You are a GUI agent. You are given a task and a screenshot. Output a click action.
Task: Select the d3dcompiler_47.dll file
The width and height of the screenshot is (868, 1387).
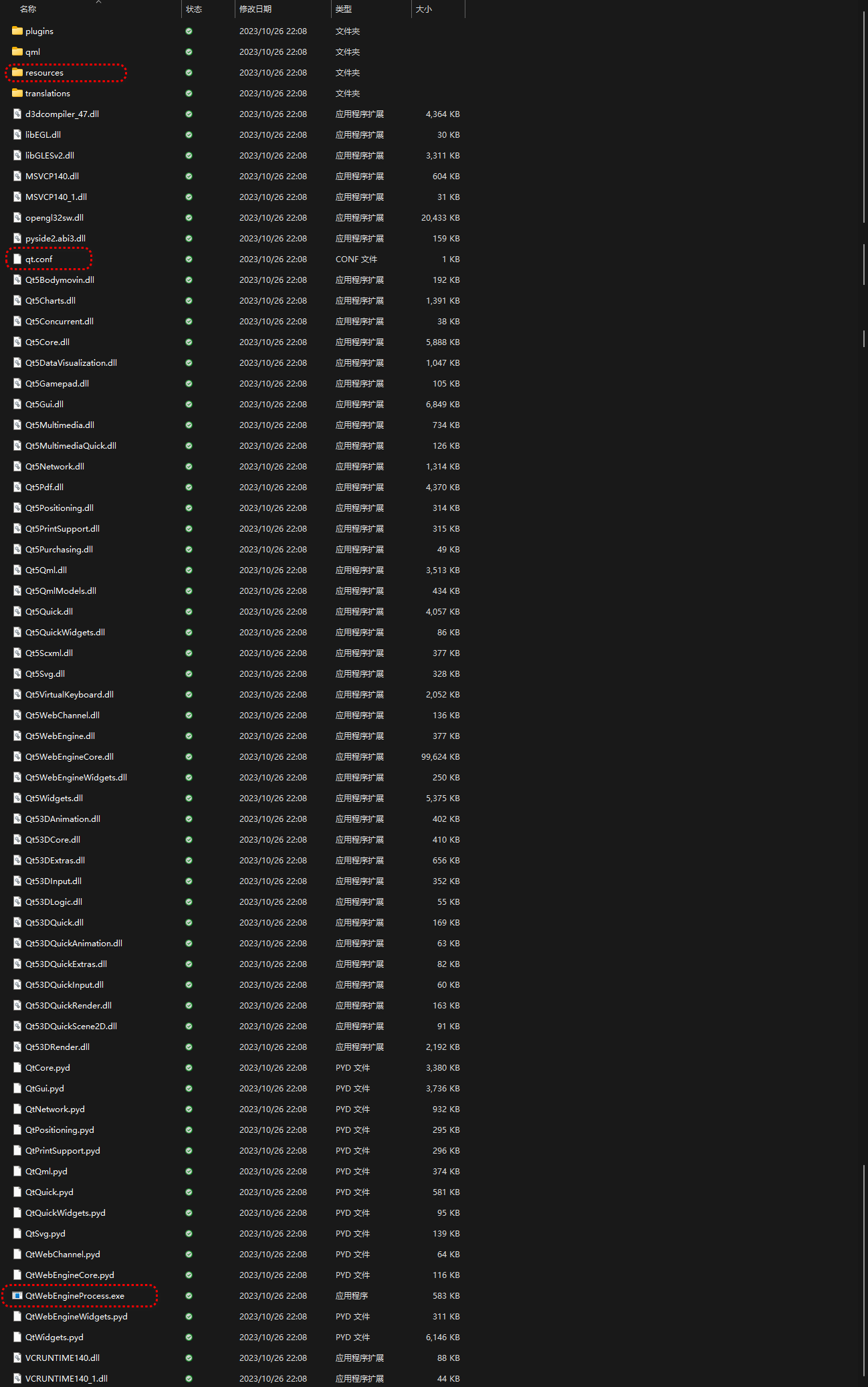[x=62, y=114]
